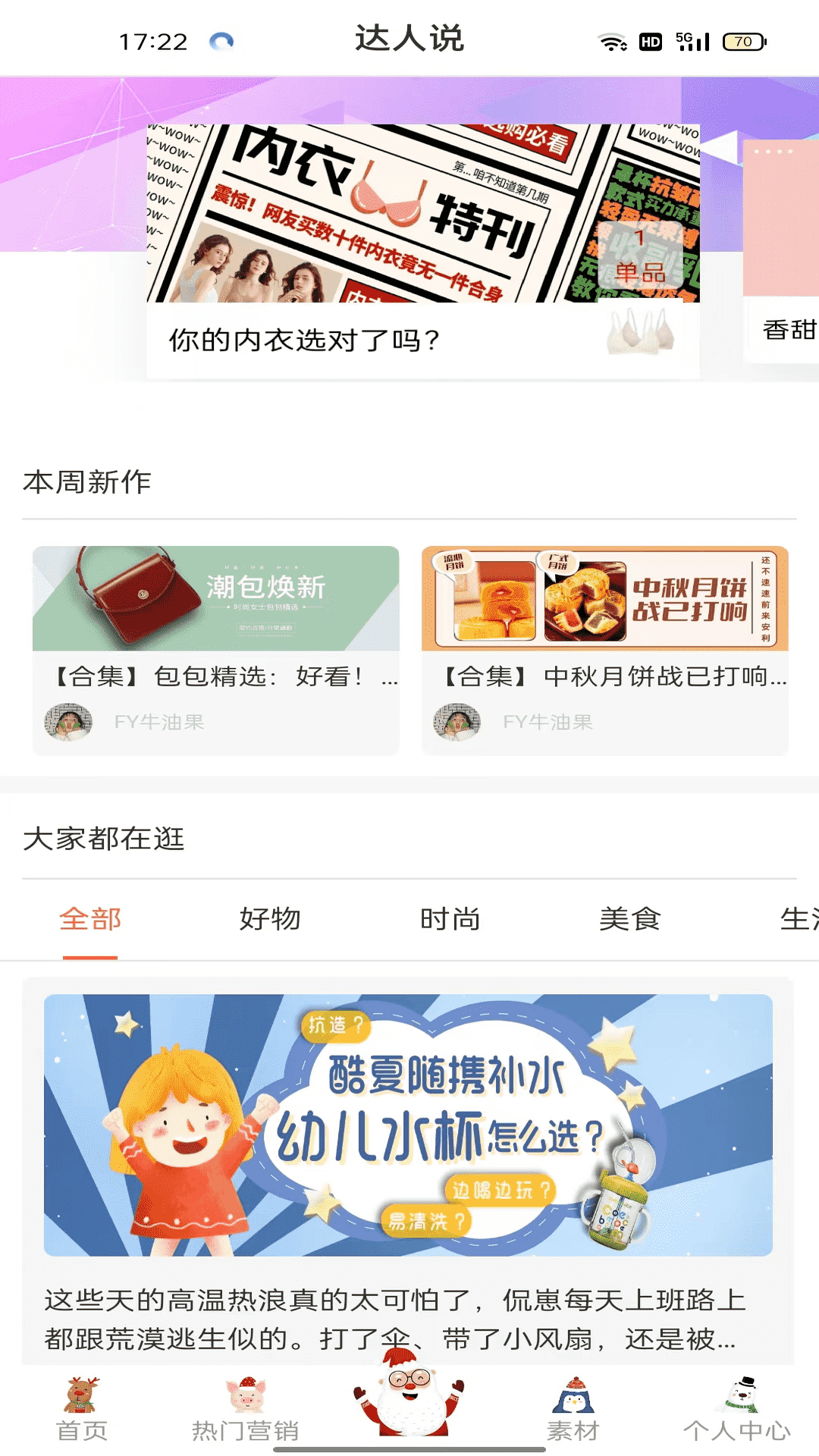Select the partially visible 生活 tab
The height and width of the screenshot is (1456, 819).
799,918
